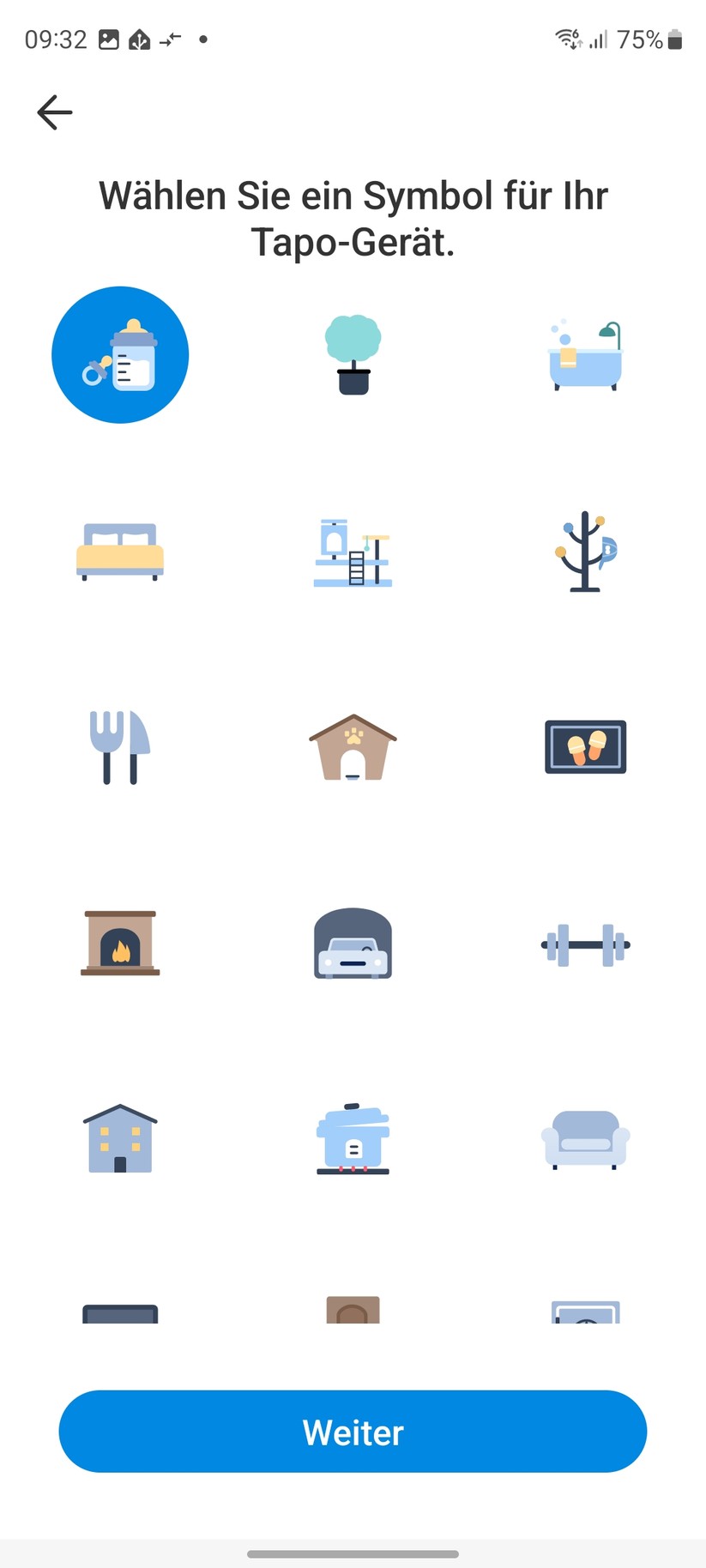This screenshot has width=706, height=1568.
Task: Pick the doormat with slippers symbol
Action: click(585, 747)
